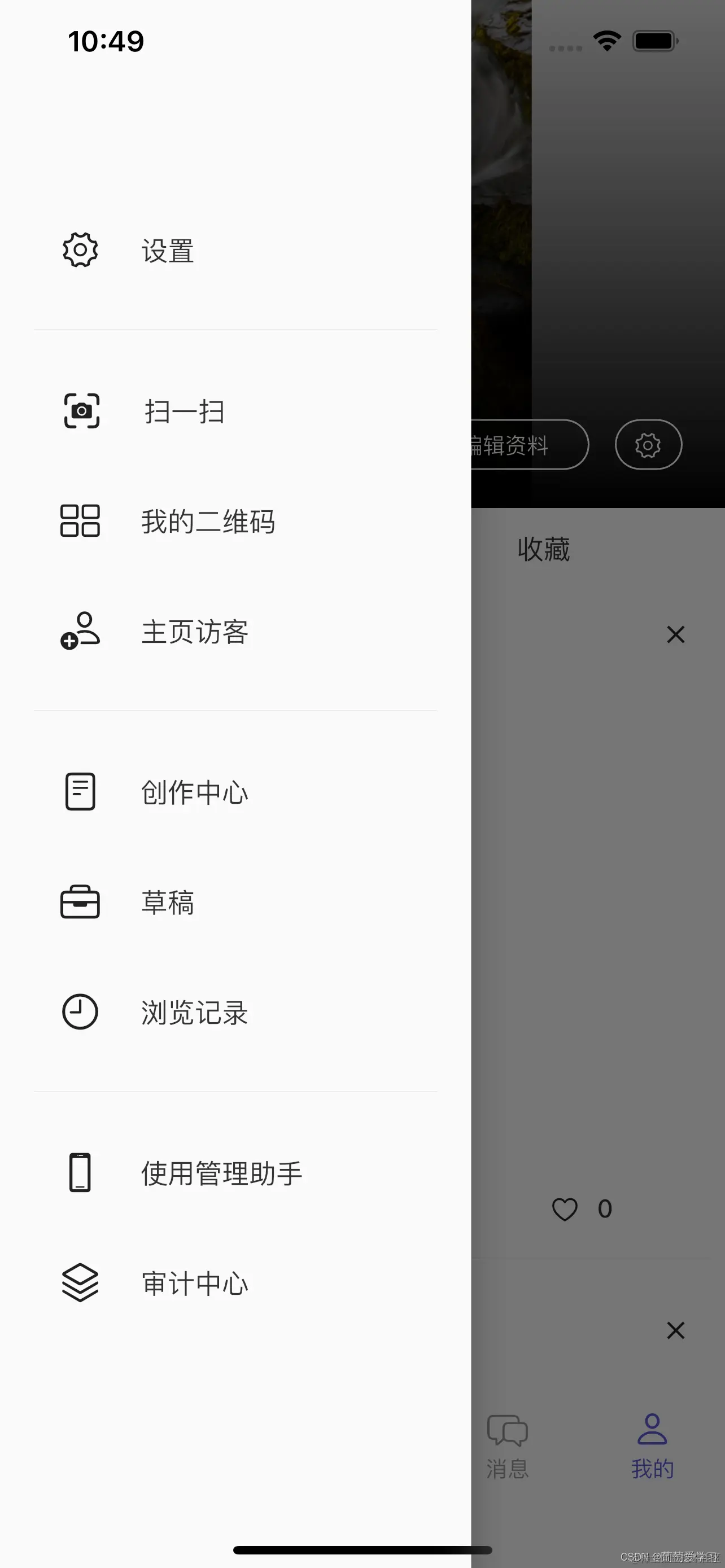Click the 主页访客 visitor icon
Viewport: 725px width, 1568px height.
[80, 632]
